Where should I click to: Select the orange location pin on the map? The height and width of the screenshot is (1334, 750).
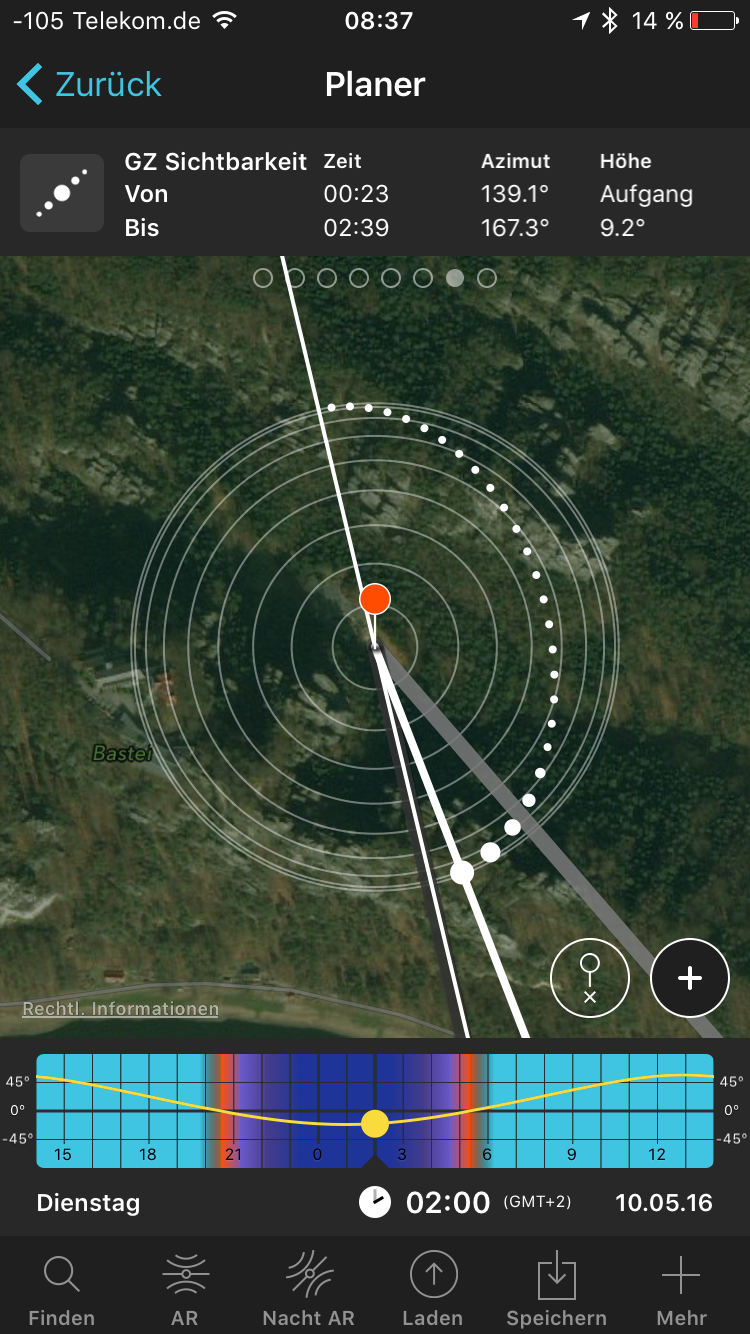tap(375, 599)
